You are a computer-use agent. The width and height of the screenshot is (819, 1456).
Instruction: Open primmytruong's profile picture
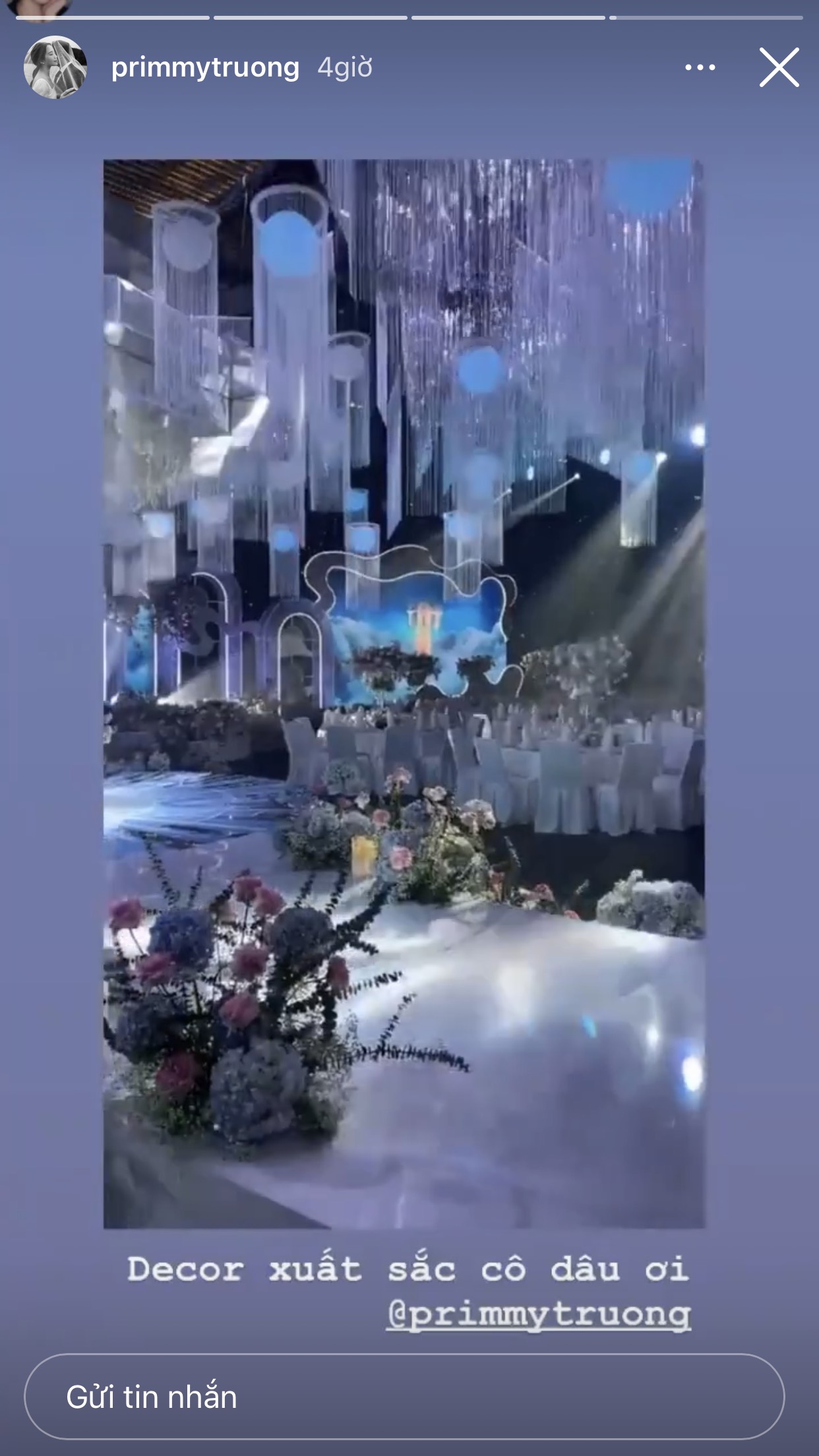click(x=55, y=67)
